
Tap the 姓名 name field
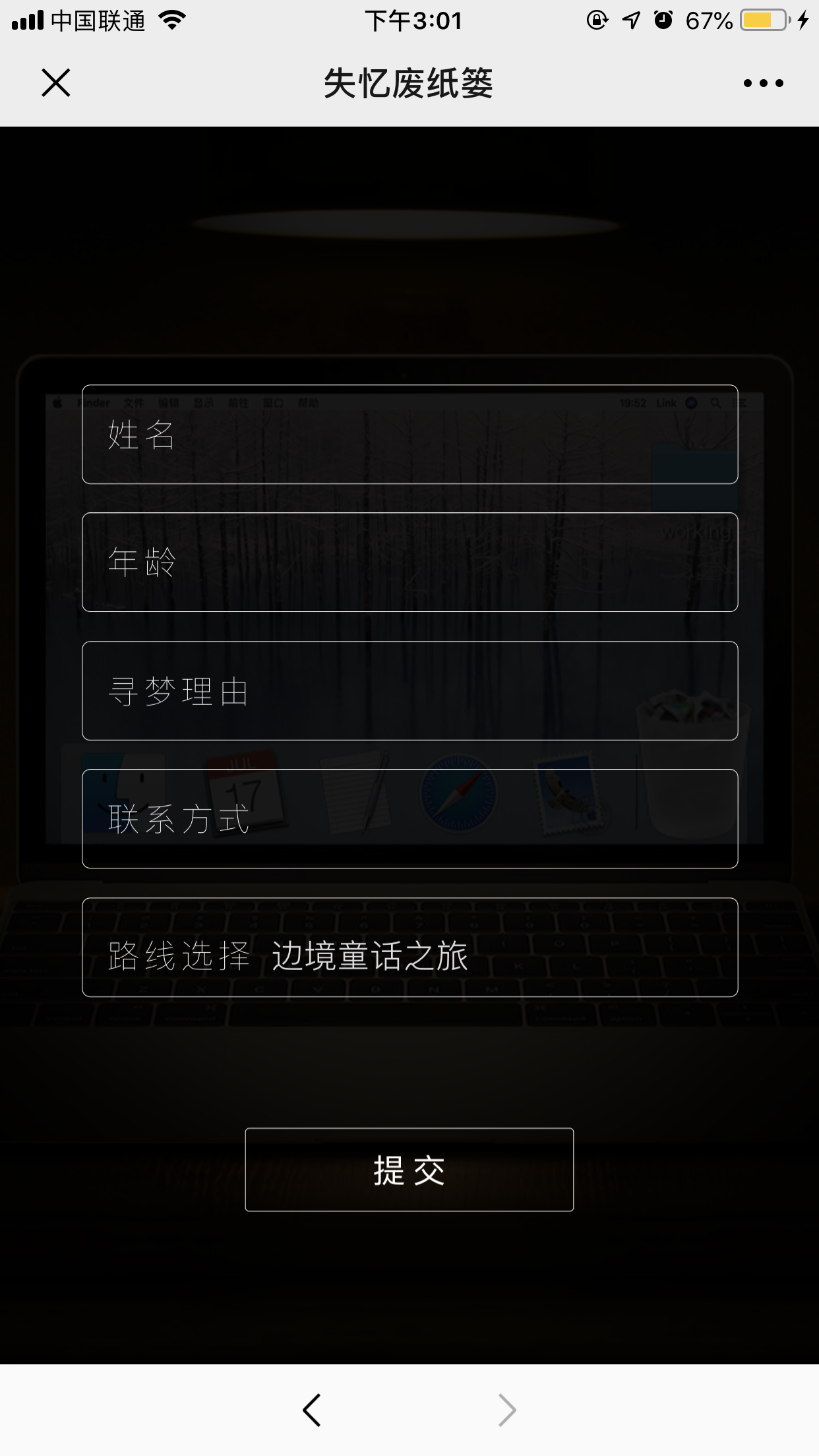click(409, 435)
